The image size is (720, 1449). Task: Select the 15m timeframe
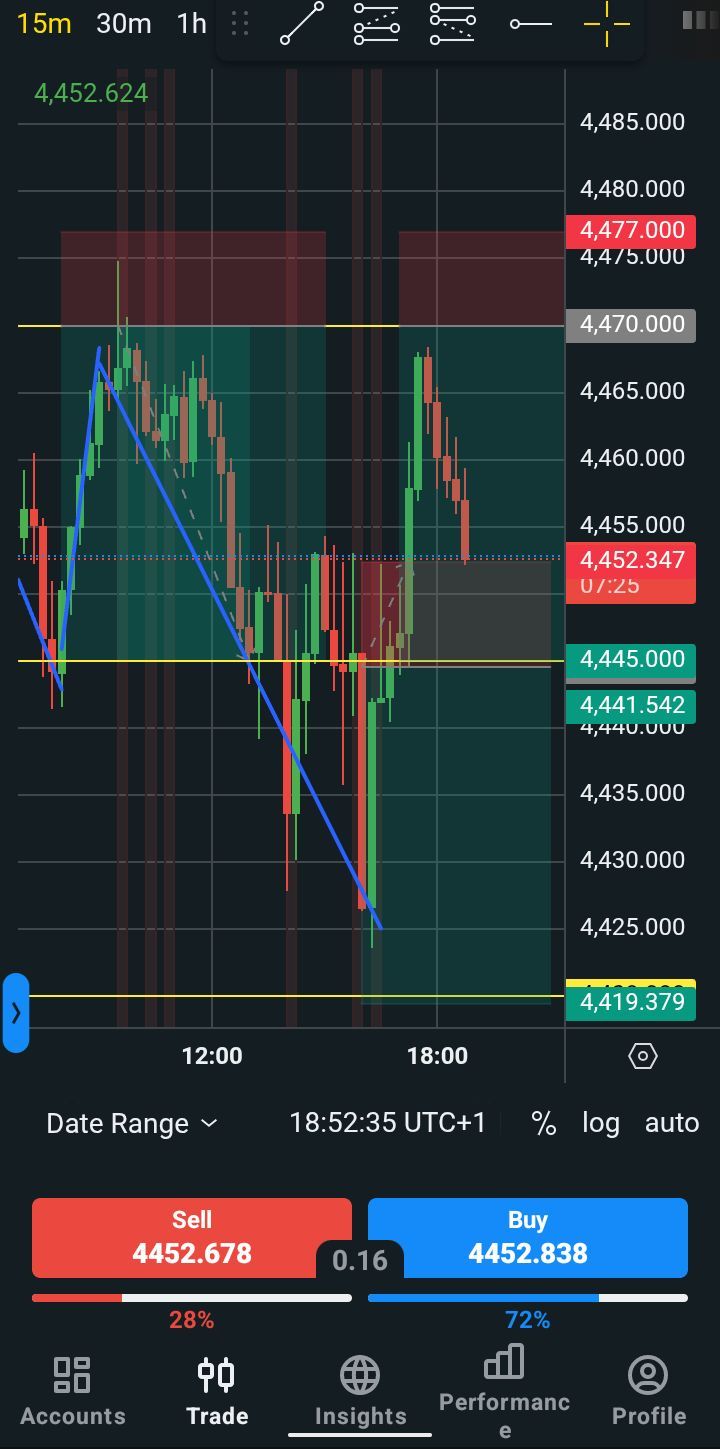(x=44, y=23)
